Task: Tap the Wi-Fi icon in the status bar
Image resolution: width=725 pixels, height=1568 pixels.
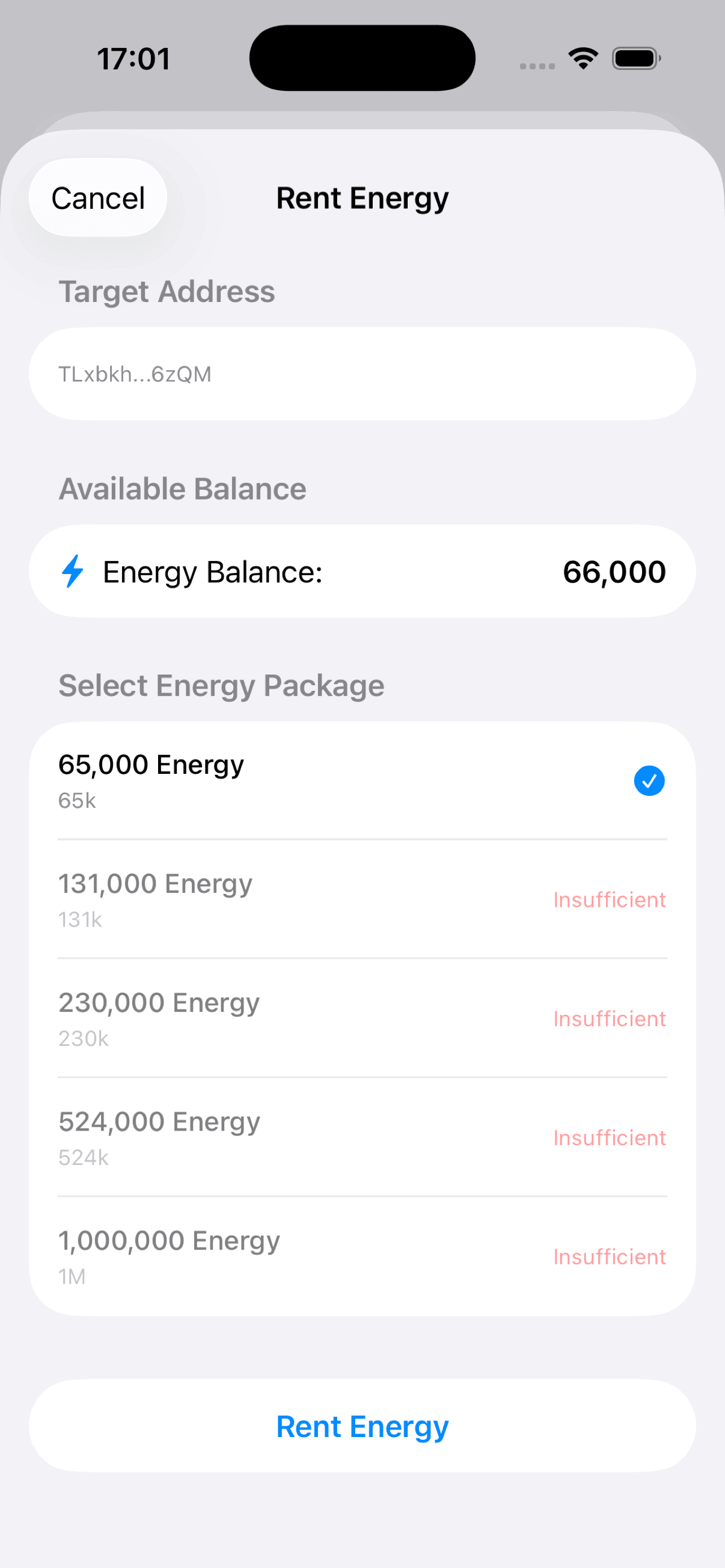Action: click(582, 58)
